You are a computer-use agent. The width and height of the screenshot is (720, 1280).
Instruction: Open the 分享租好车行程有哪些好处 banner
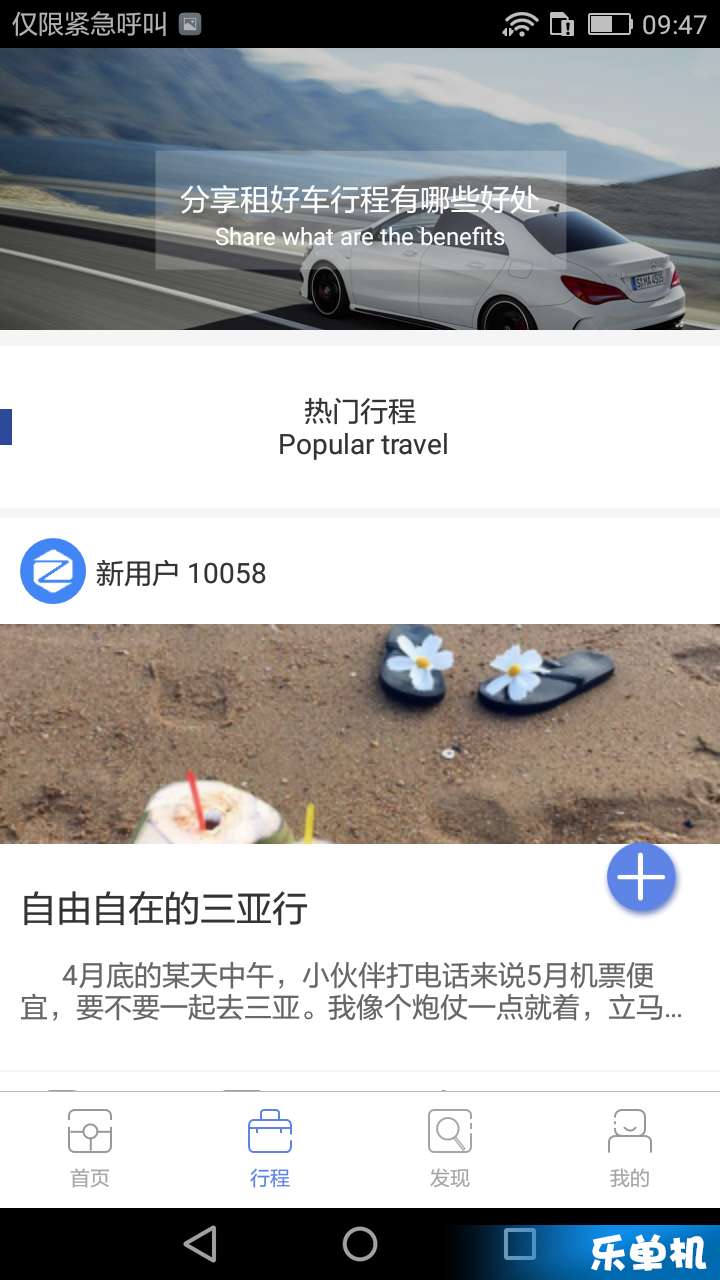(360, 210)
